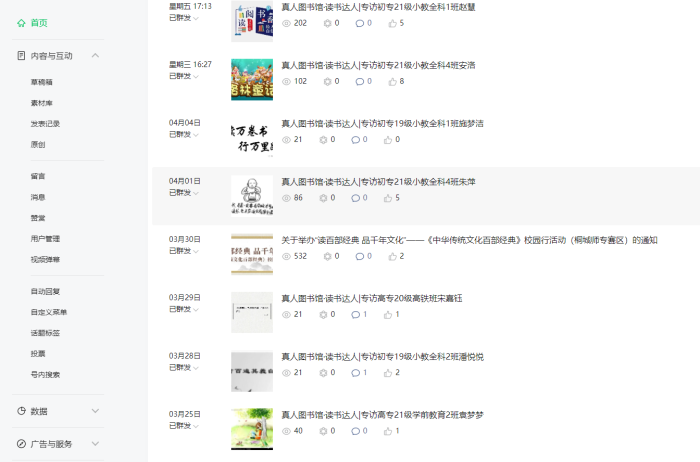The width and height of the screenshot is (700, 462).
Task: Open the article about 小教全科4班安浩
Action: tap(378, 65)
